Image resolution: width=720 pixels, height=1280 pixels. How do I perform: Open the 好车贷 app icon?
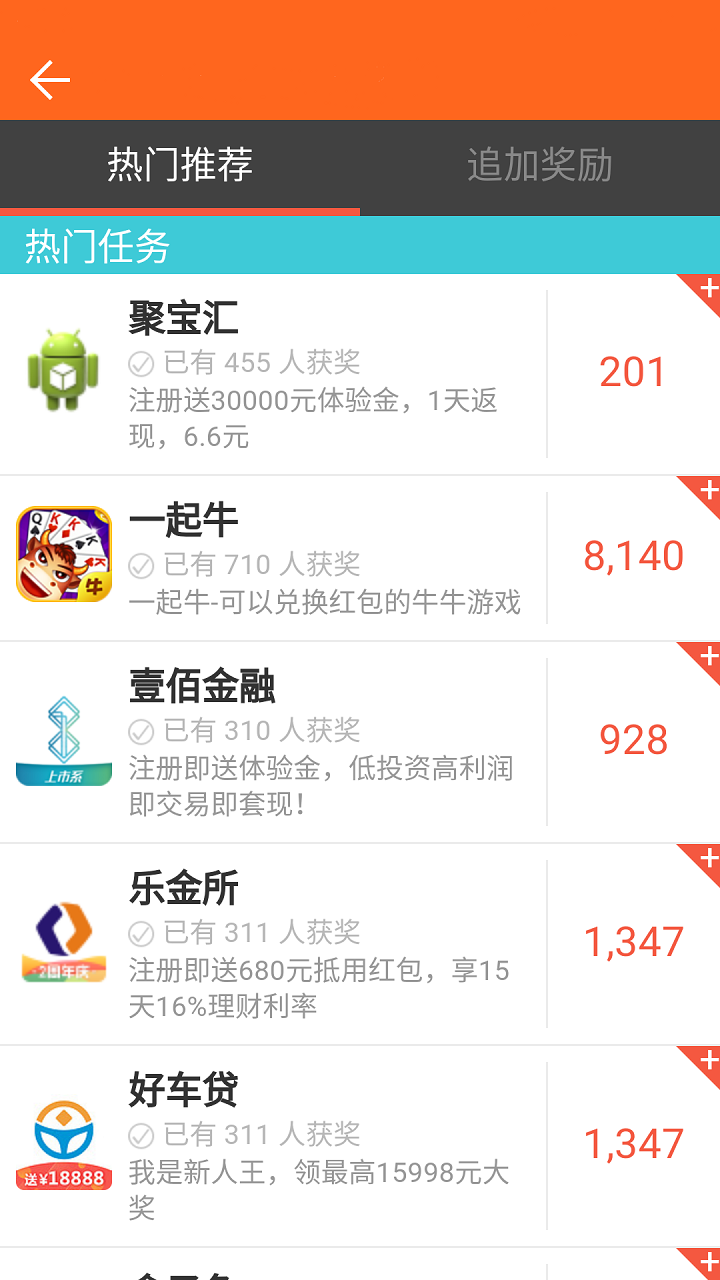(63, 1125)
